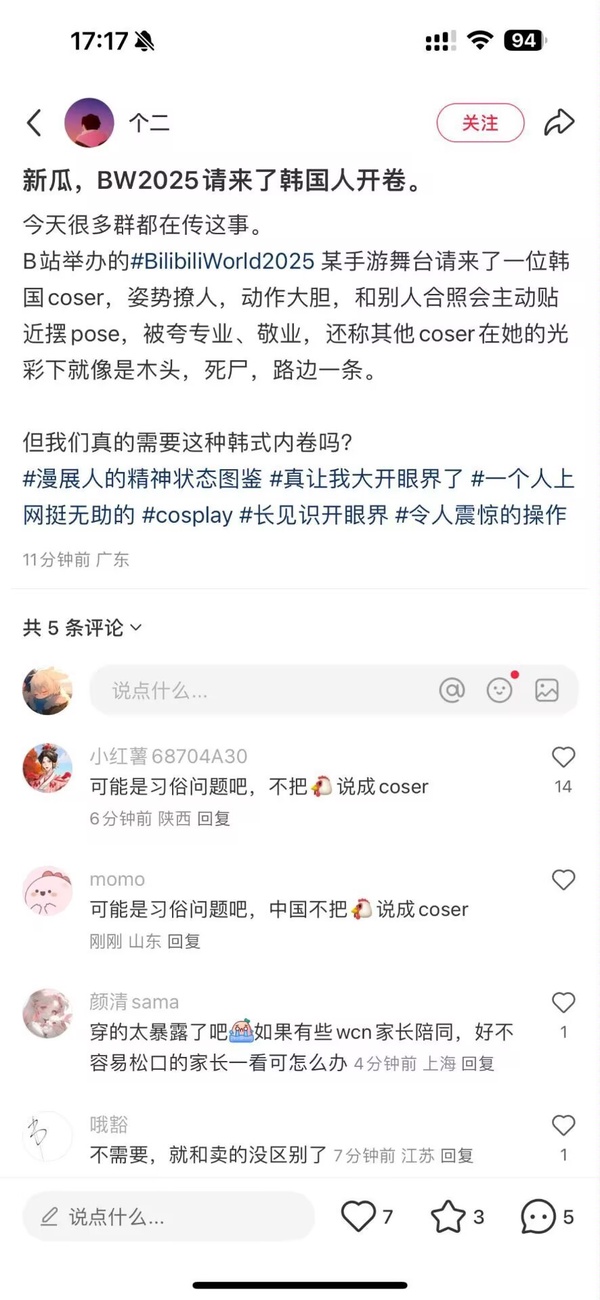Attach an image to the comment
The image size is (600, 1300).
[x=546, y=690]
